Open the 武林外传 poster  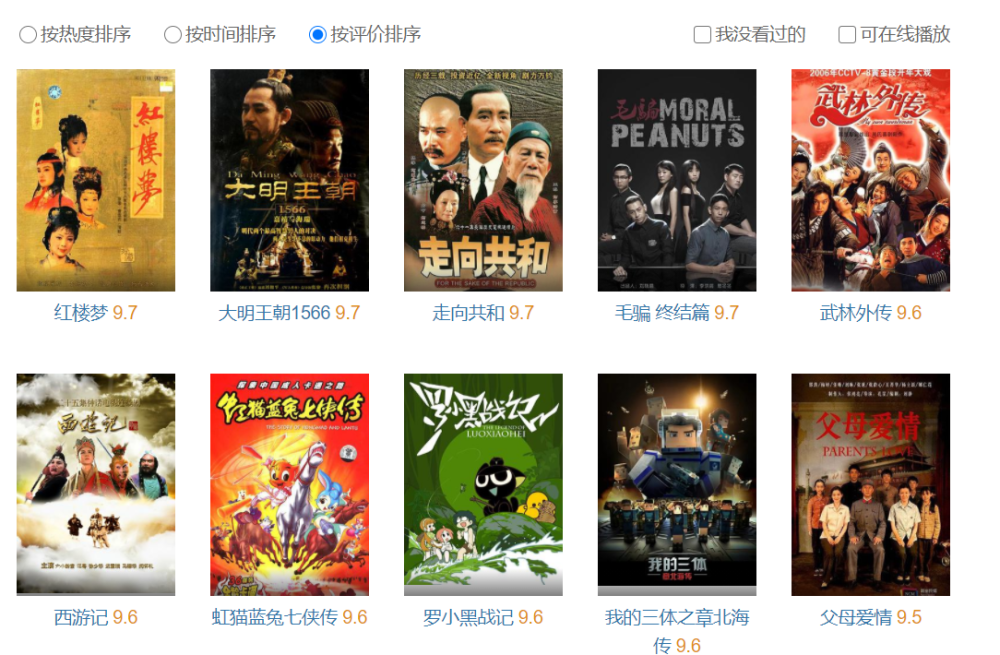tap(870, 180)
